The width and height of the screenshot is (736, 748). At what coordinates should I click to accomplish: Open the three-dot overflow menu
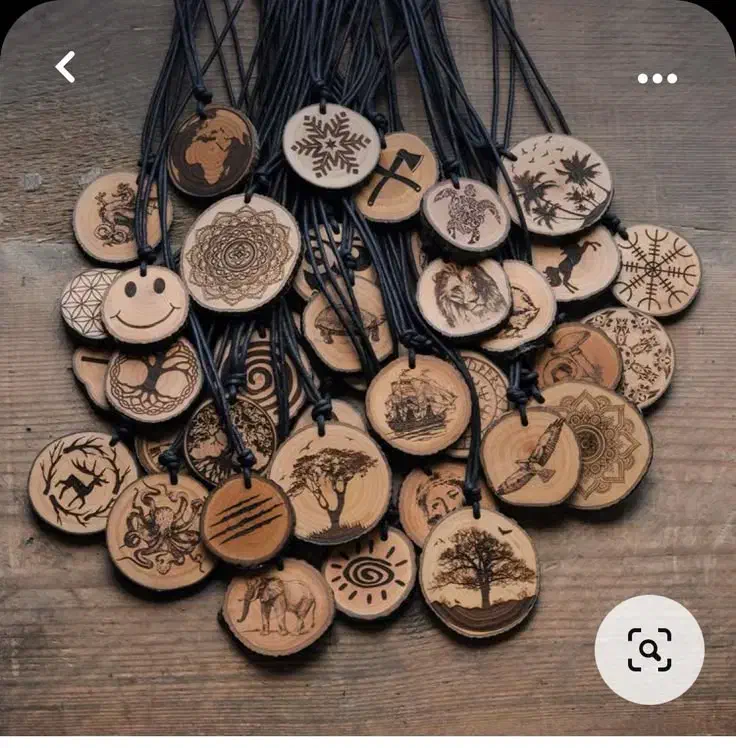(657, 78)
